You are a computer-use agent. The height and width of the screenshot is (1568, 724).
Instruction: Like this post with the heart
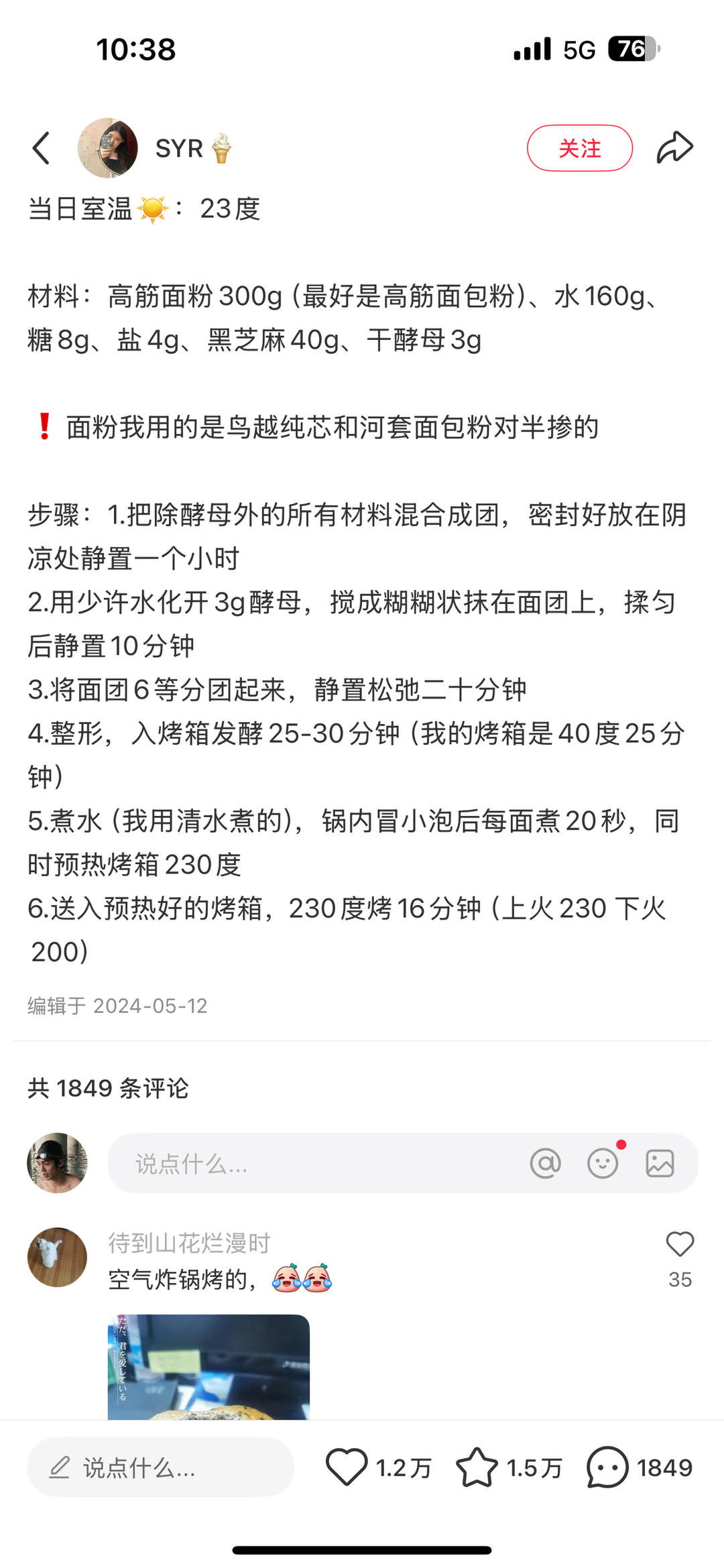click(347, 1467)
